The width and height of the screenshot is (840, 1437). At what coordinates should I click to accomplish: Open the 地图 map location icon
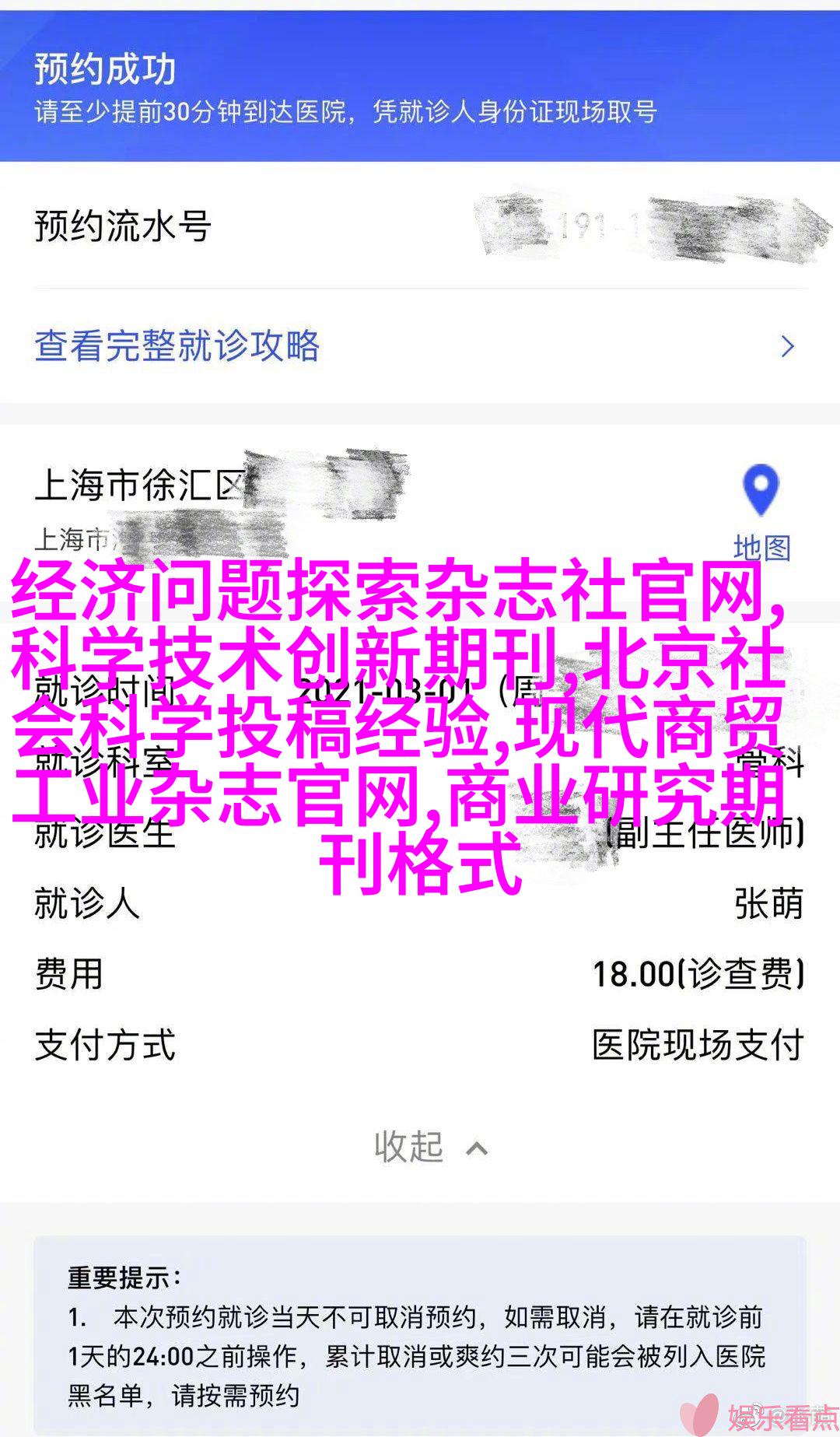(761, 510)
